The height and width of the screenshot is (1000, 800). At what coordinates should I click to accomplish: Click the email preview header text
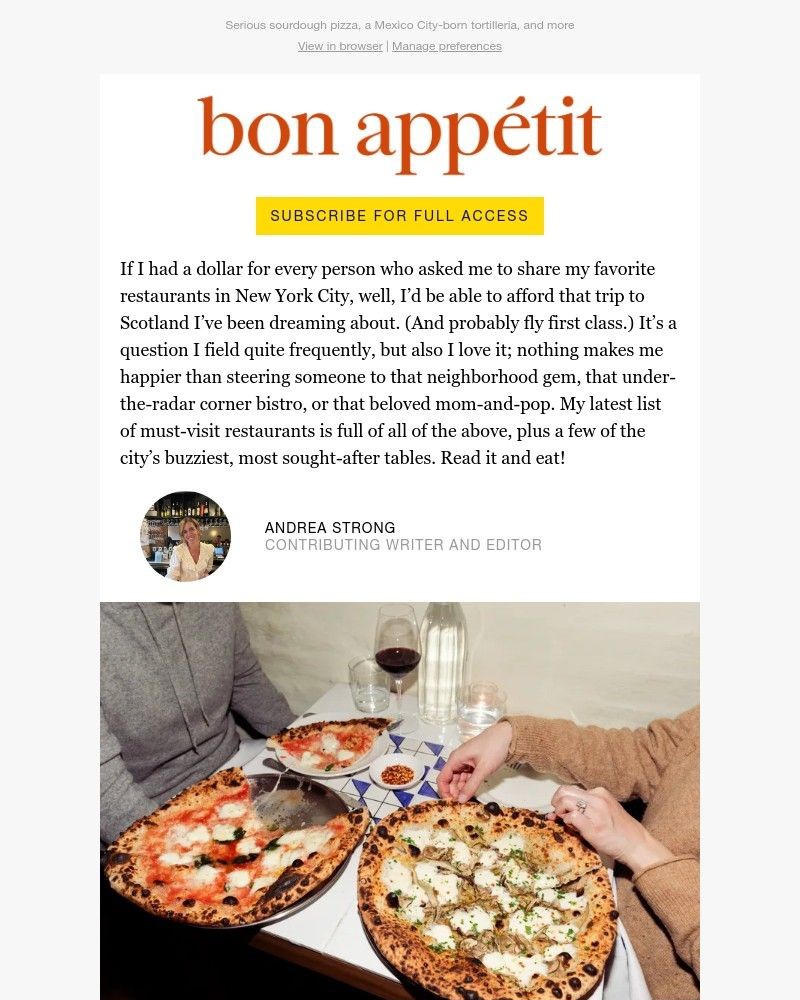pos(399,25)
